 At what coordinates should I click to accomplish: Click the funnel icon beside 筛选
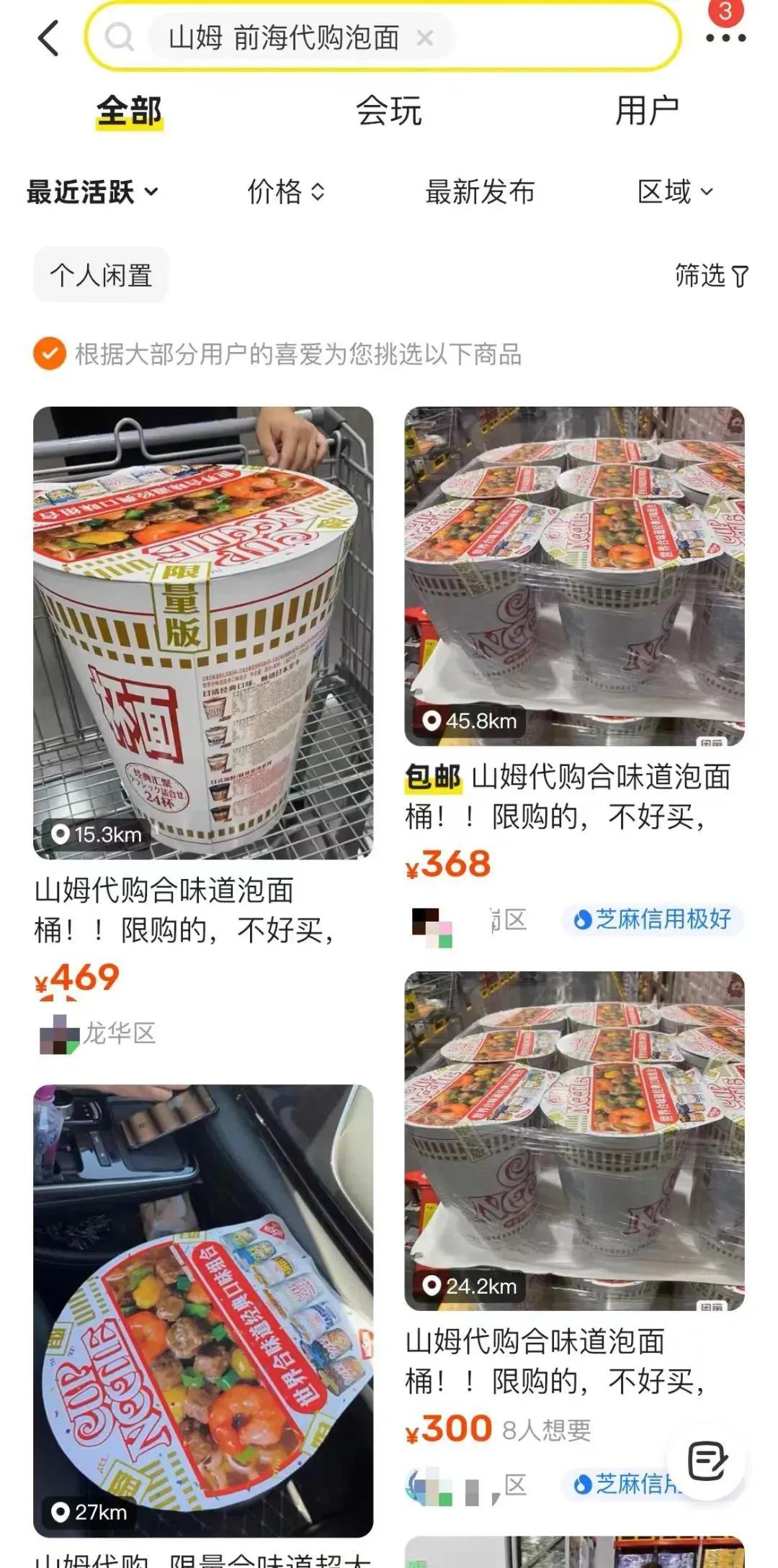740,276
